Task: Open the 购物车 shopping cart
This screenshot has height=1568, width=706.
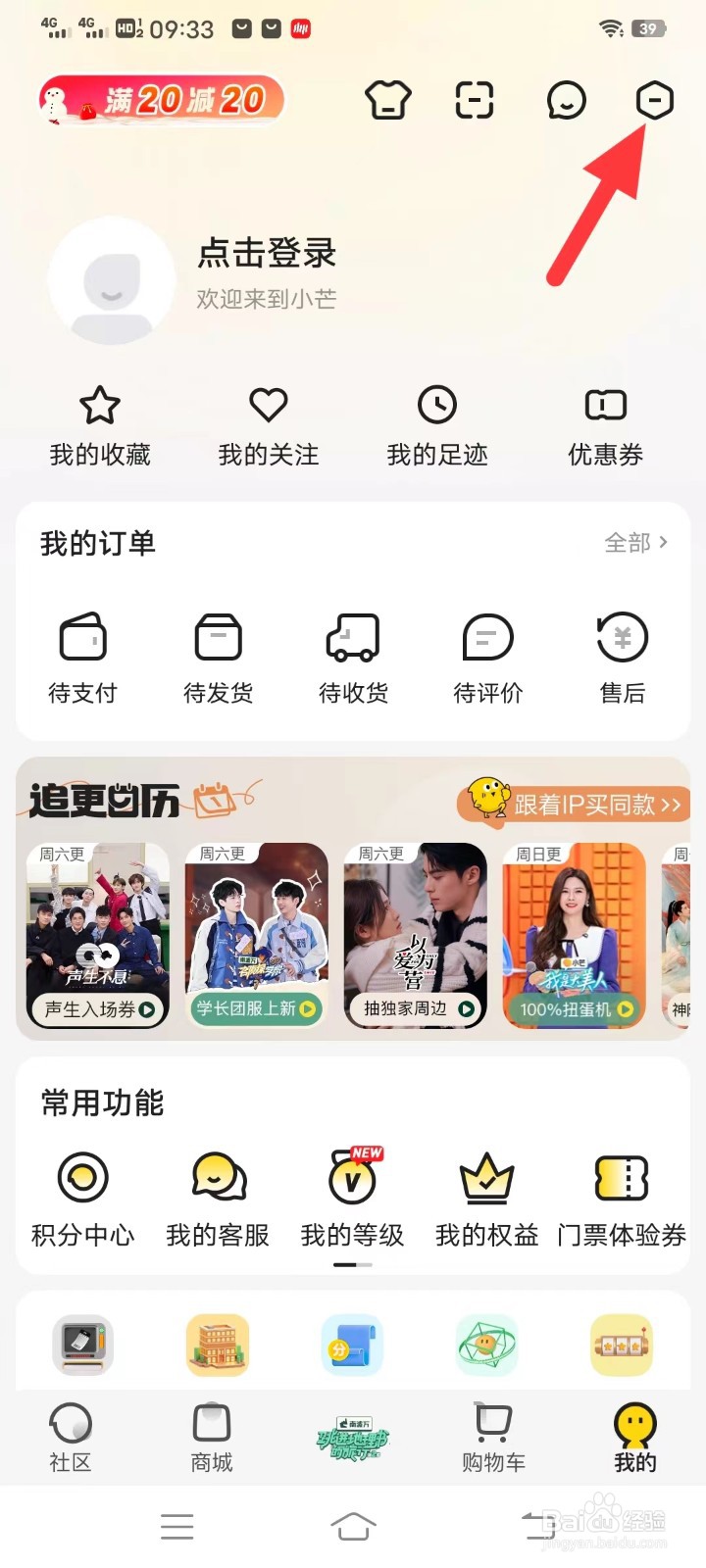Action: [493, 1438]
